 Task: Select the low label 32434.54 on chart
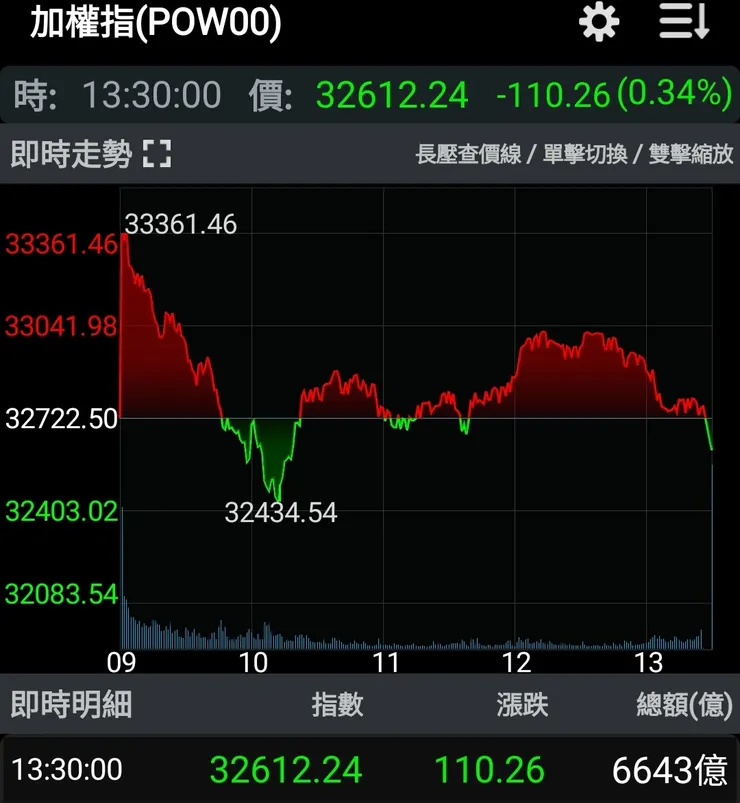(x=281, y=513)
